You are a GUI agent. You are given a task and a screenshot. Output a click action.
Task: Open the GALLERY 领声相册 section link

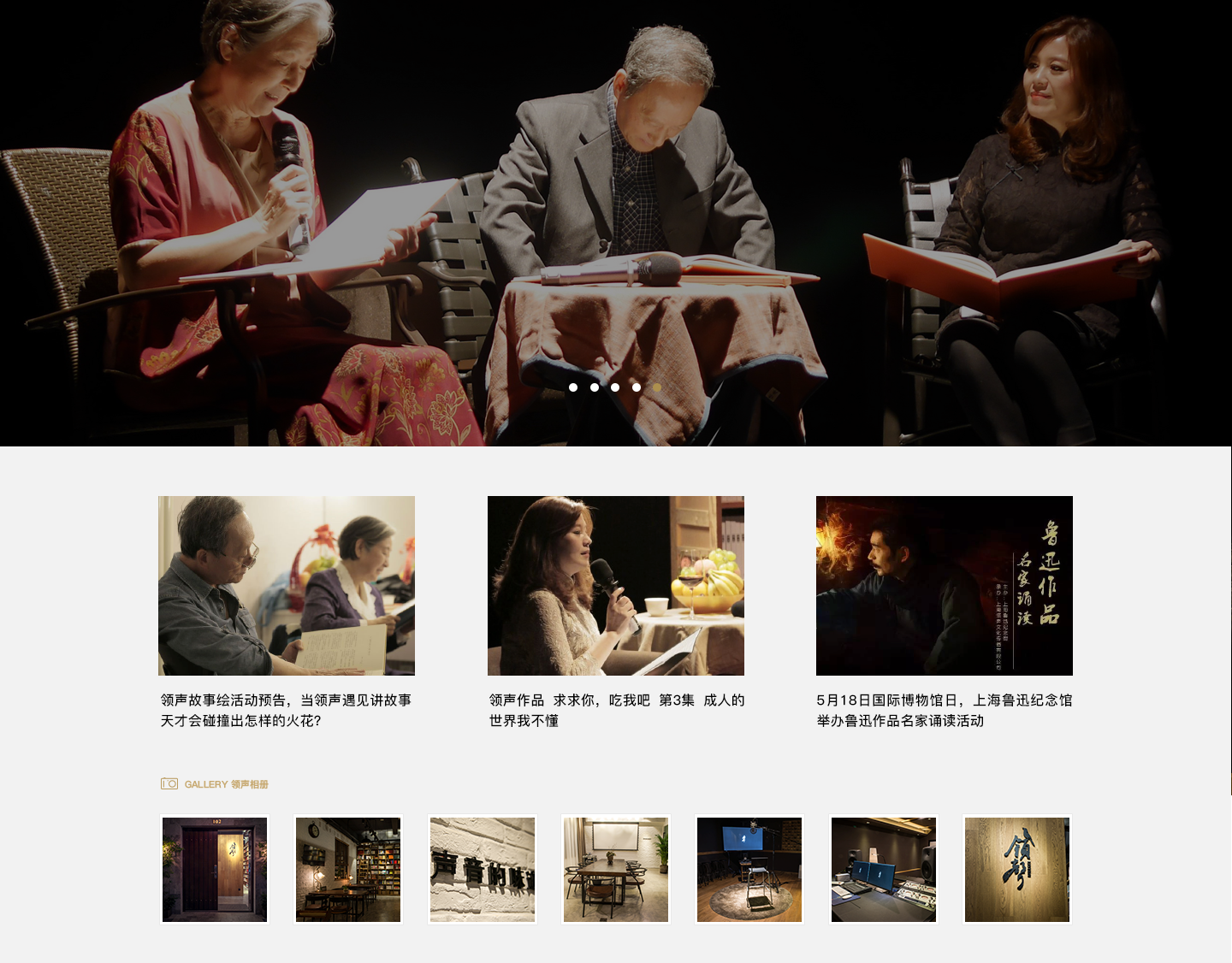tap(216, 784)
